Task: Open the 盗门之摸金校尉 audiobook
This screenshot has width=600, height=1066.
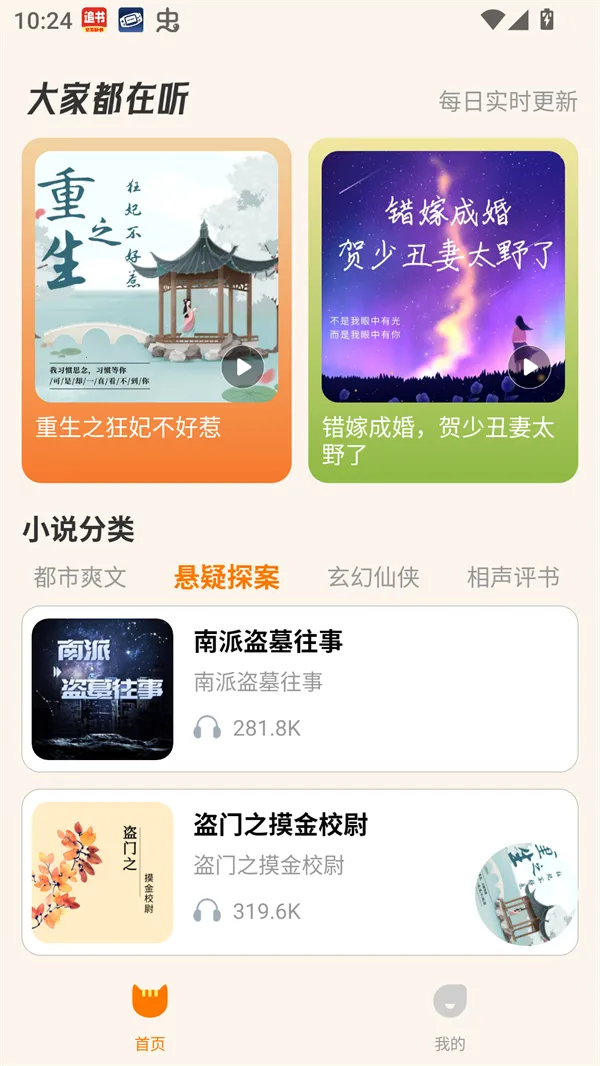Action: (x=280, y=872)
